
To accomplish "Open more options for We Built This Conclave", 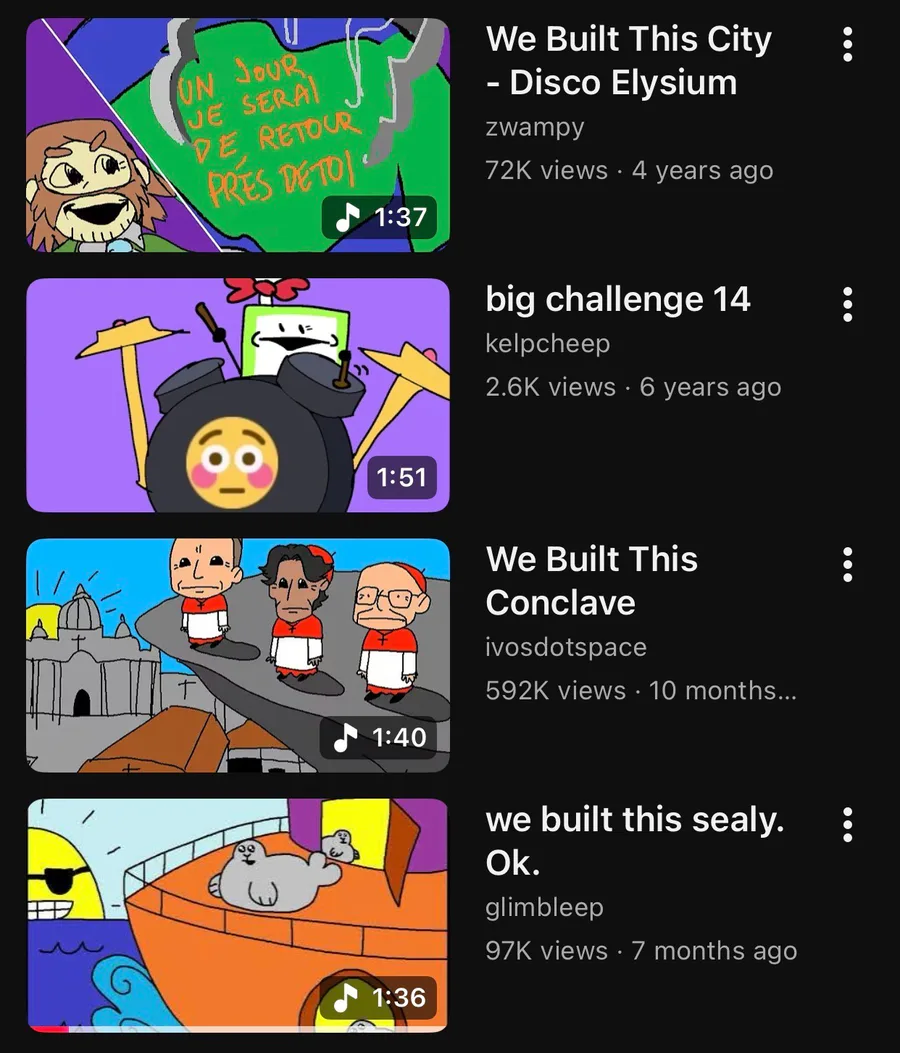I will click(x=848, y=564).
